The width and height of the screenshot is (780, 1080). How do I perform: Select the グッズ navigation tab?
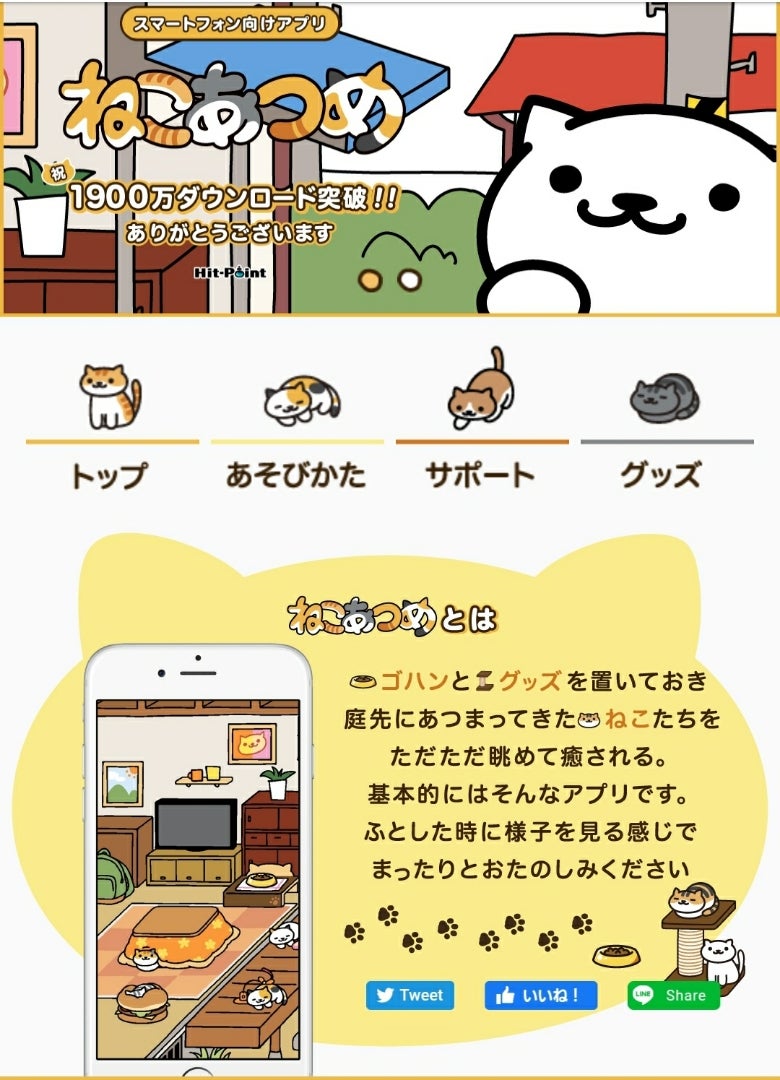666,474
